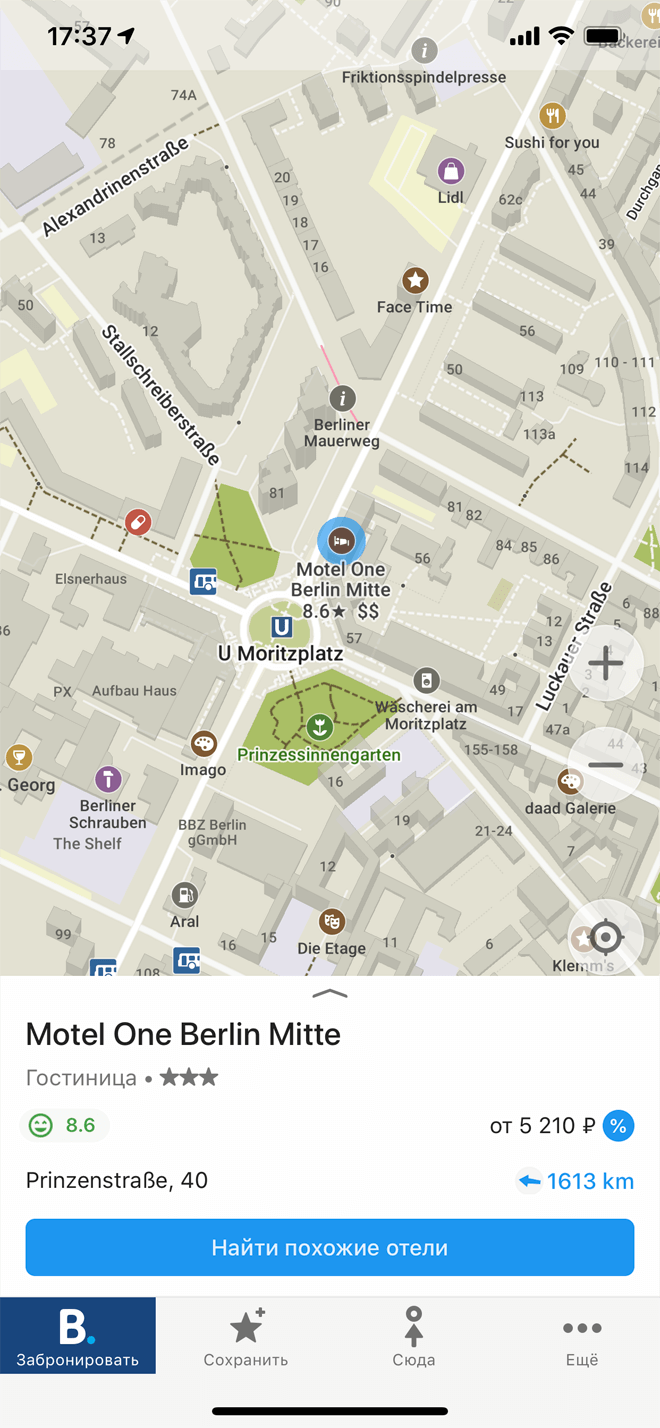The image size is (660, 1428).
Task: Select the Lidl shop marker
Action: tap(451, 171)
